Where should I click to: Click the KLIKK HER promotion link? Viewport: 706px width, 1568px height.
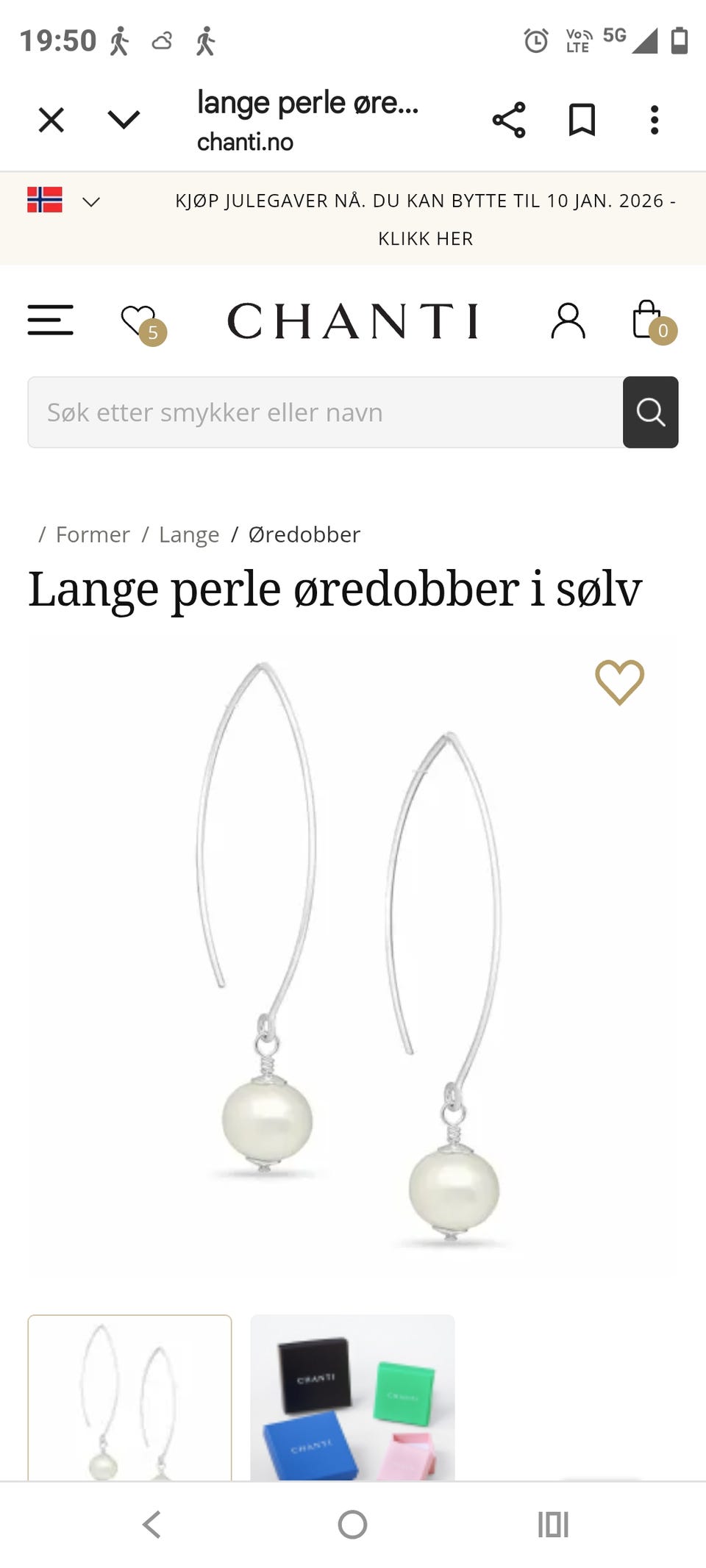(x=426, y=238)
